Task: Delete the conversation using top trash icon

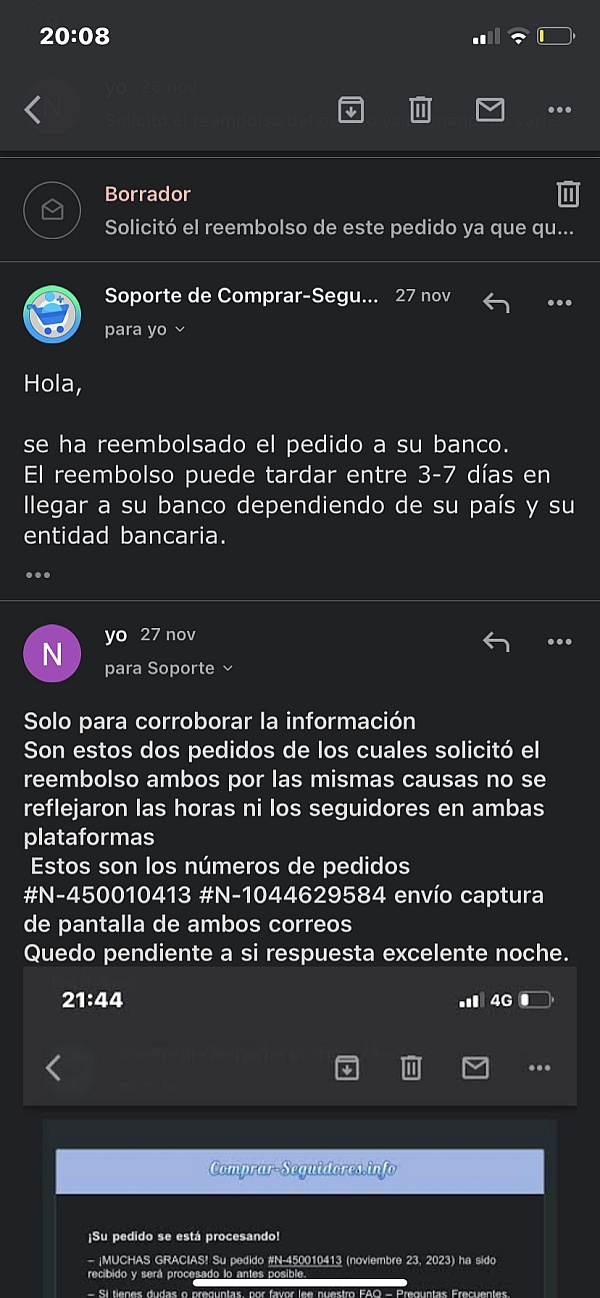Action: click(x=421, y=110)
